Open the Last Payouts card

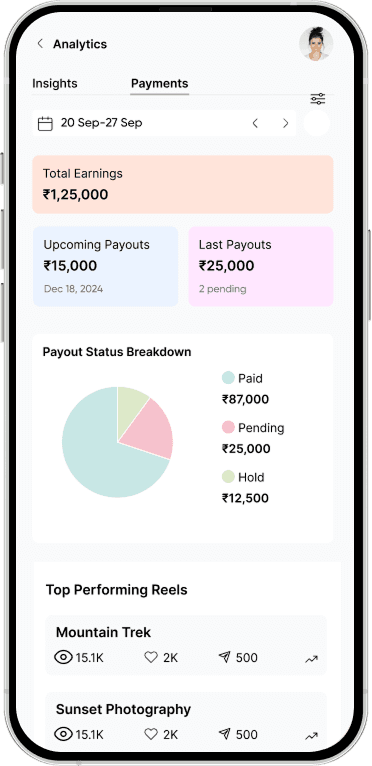click(261, 266)
